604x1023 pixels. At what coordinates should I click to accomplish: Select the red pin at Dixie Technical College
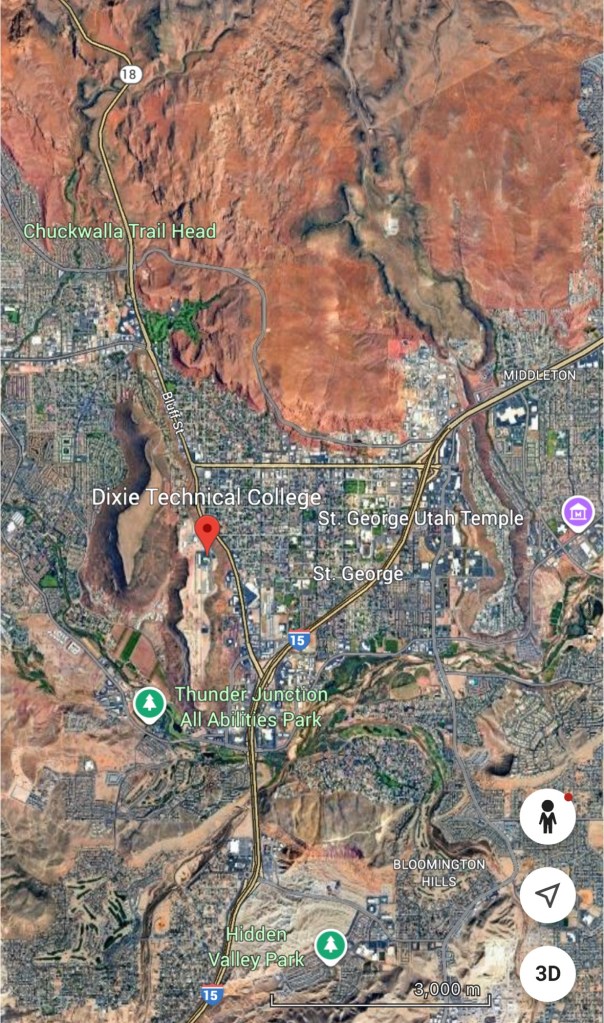click(207, 532)
